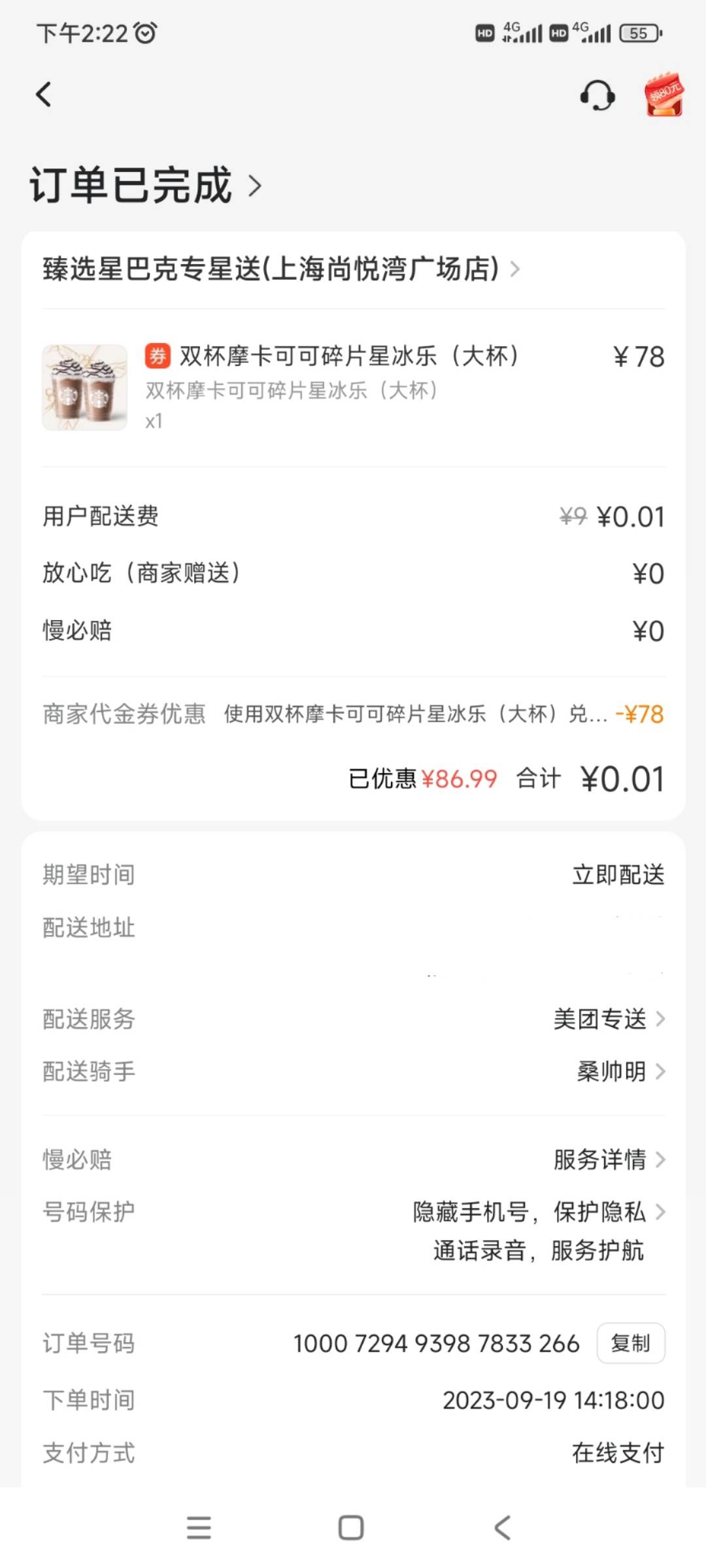Open the 臻选星巴克专星送 store page
706x1568 pixels.
282,269
